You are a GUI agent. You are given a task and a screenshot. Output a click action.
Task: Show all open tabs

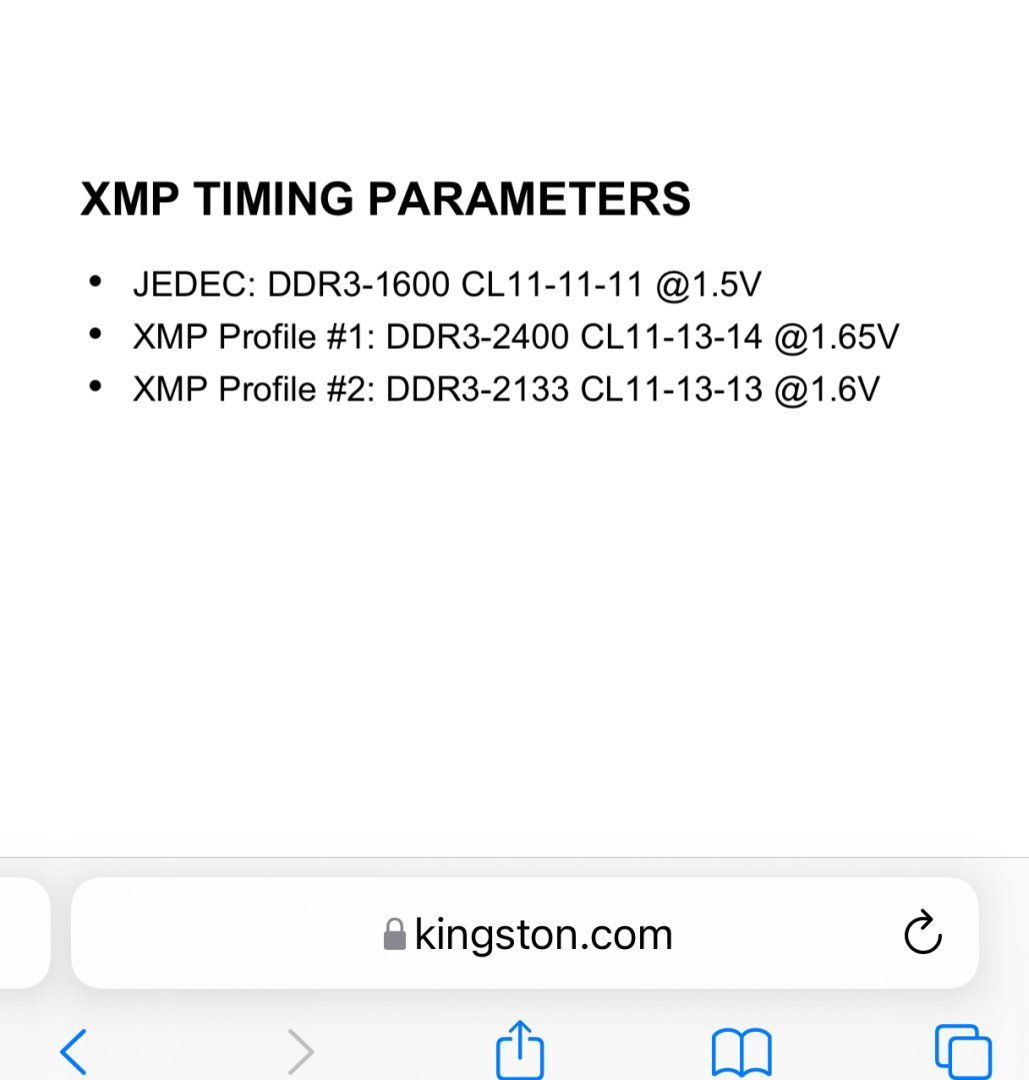pos(962,1052)
